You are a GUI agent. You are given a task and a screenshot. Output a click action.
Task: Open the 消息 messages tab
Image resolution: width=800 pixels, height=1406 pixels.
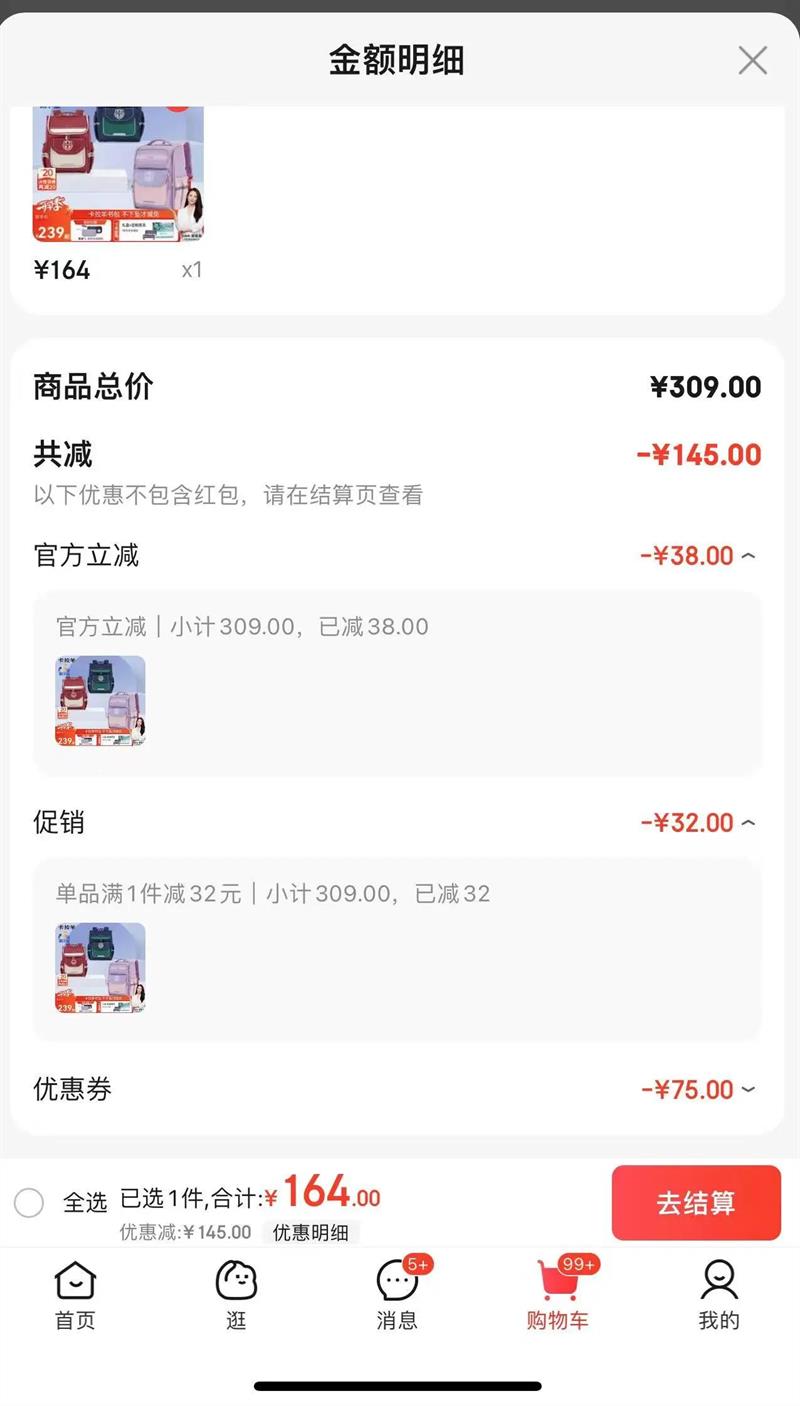click(397, 1295)
